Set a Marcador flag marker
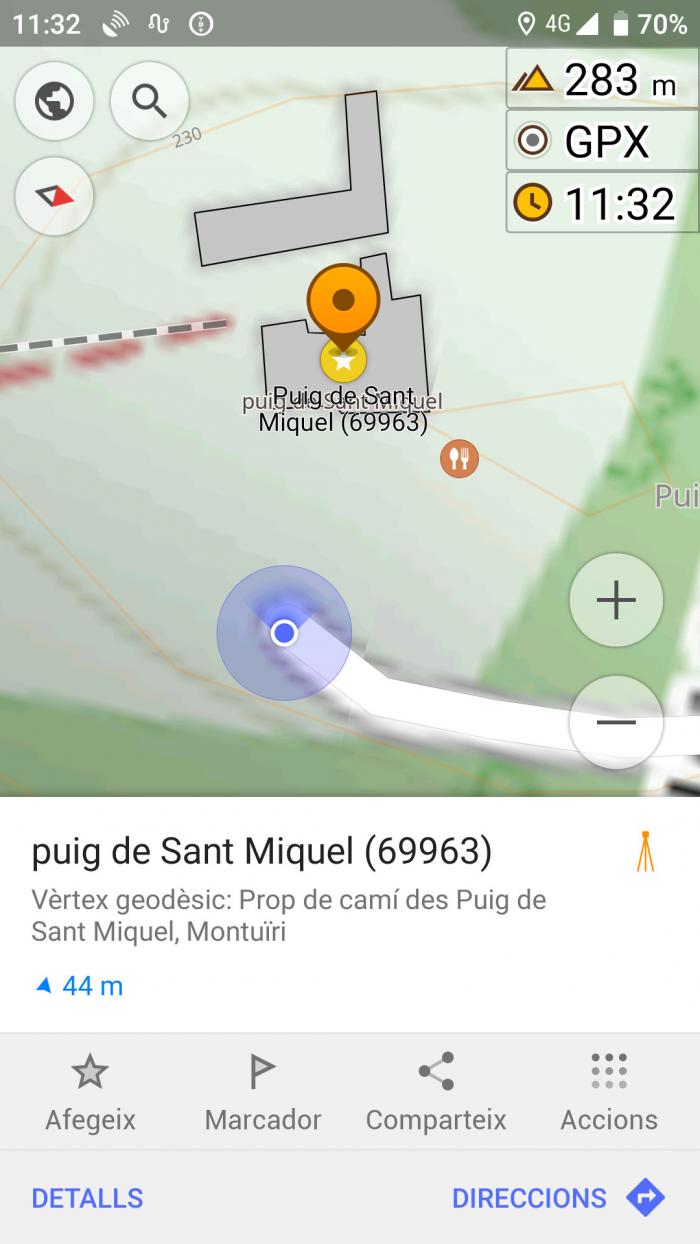 pyautogui.click(x=263, y=1092)
